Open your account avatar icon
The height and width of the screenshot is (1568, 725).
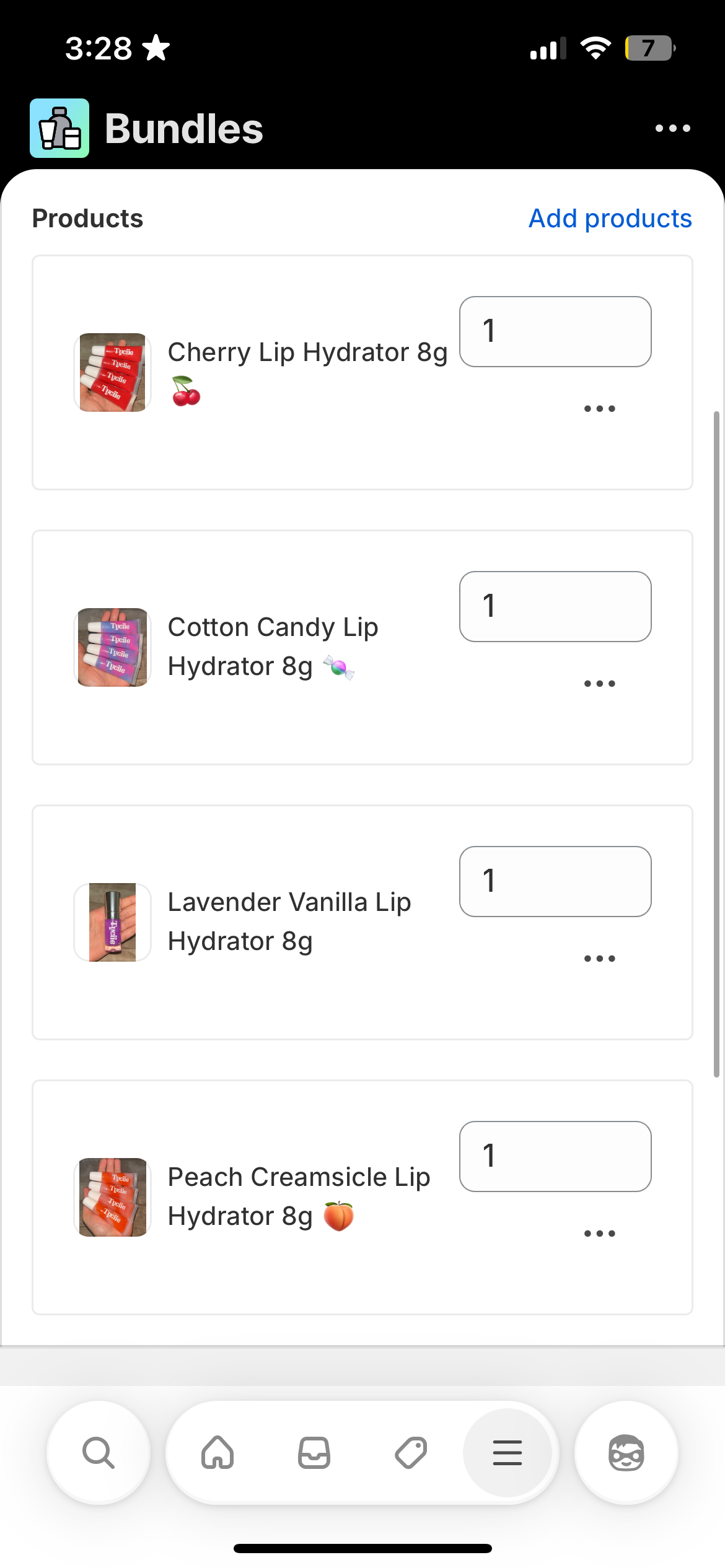[x=626, y=1453]
